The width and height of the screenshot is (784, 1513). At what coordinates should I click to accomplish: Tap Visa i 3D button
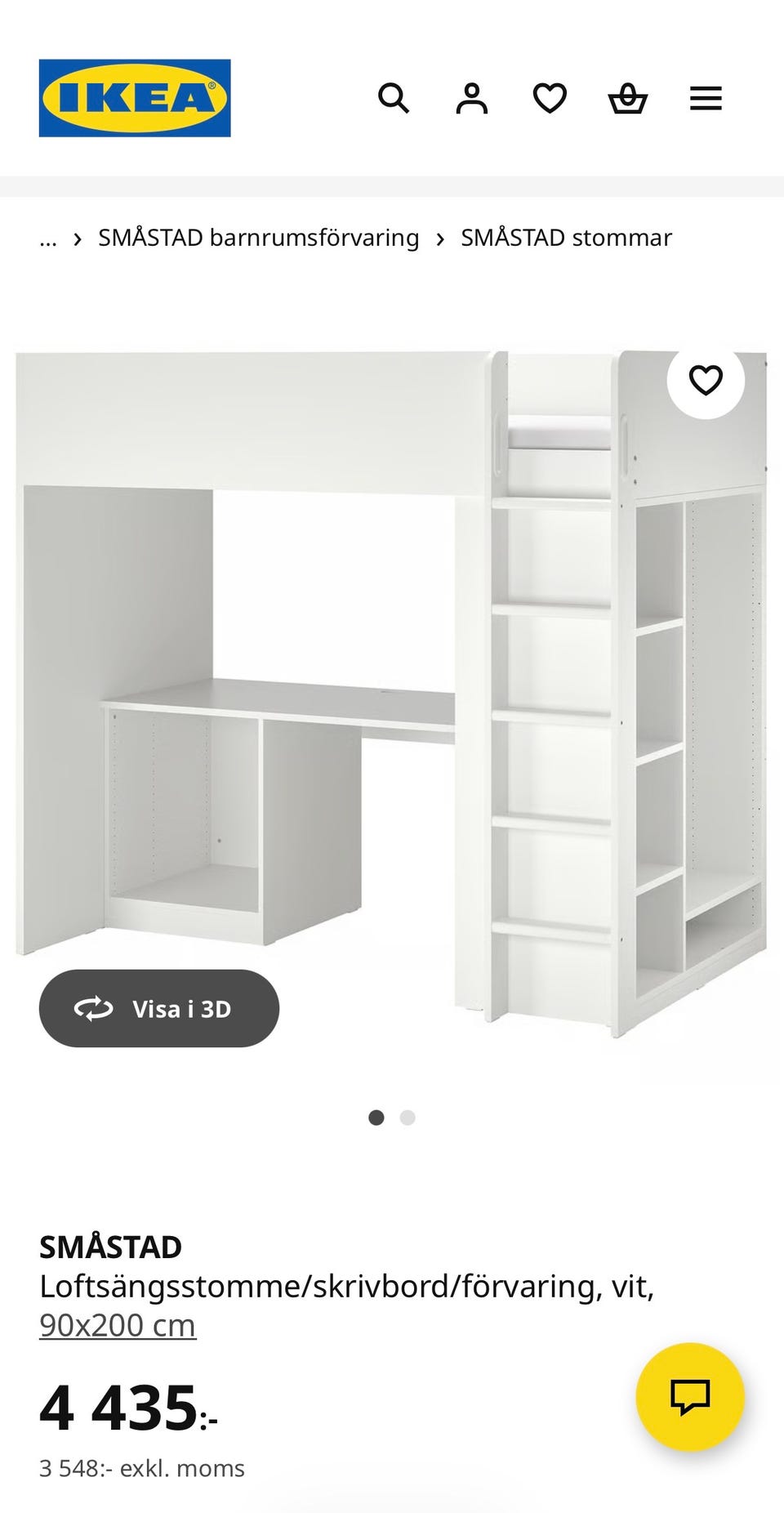point(159,1008)
